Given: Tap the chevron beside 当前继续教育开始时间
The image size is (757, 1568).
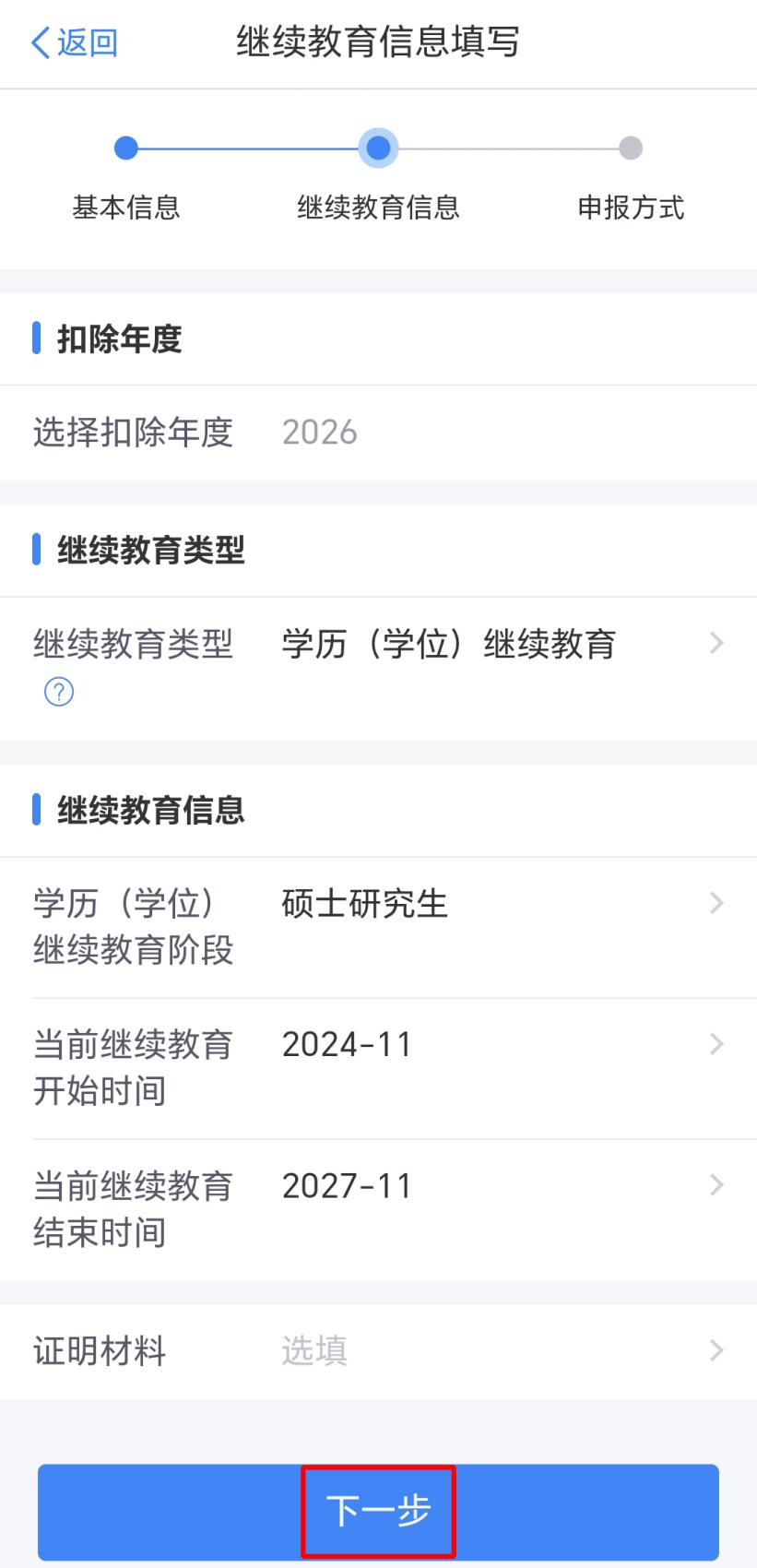Looking at the screenshot, I should pos(715,1045).
